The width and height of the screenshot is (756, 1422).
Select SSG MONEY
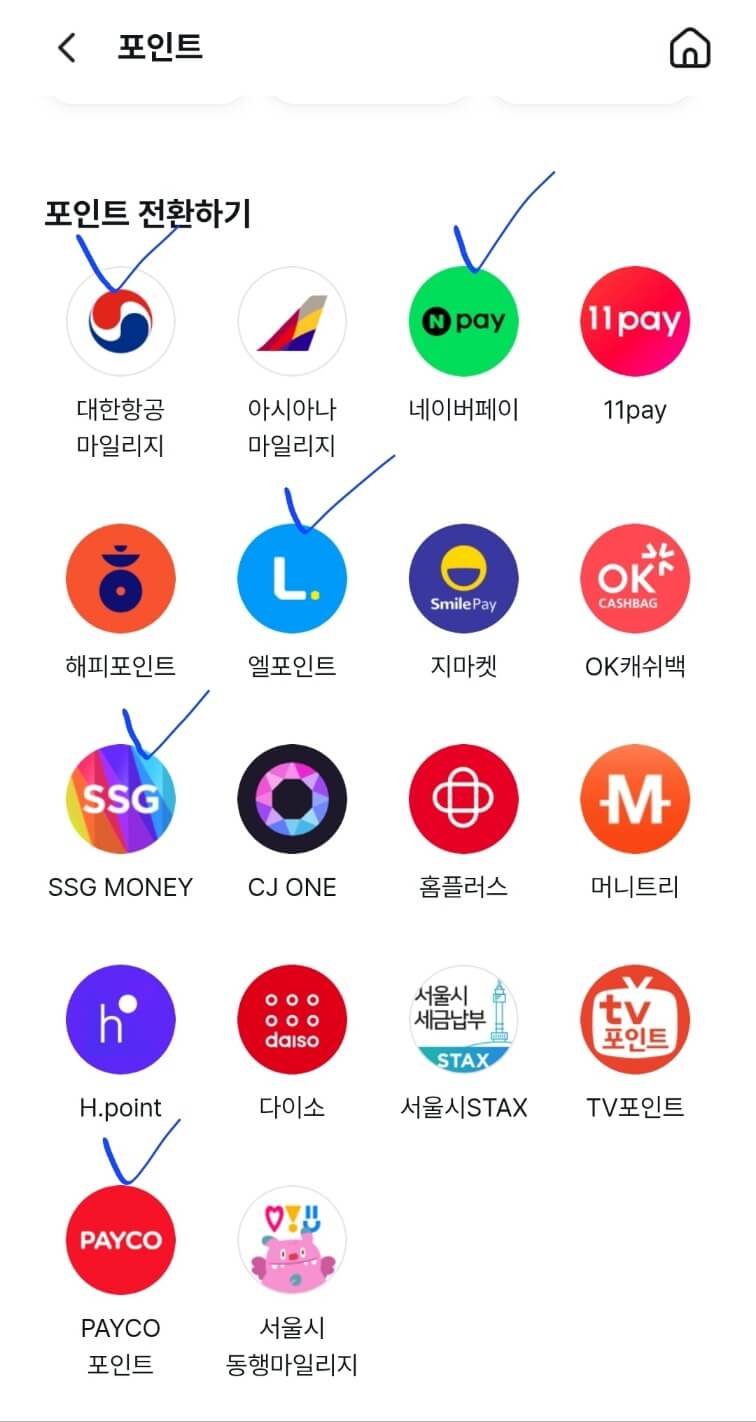[120, 799]
